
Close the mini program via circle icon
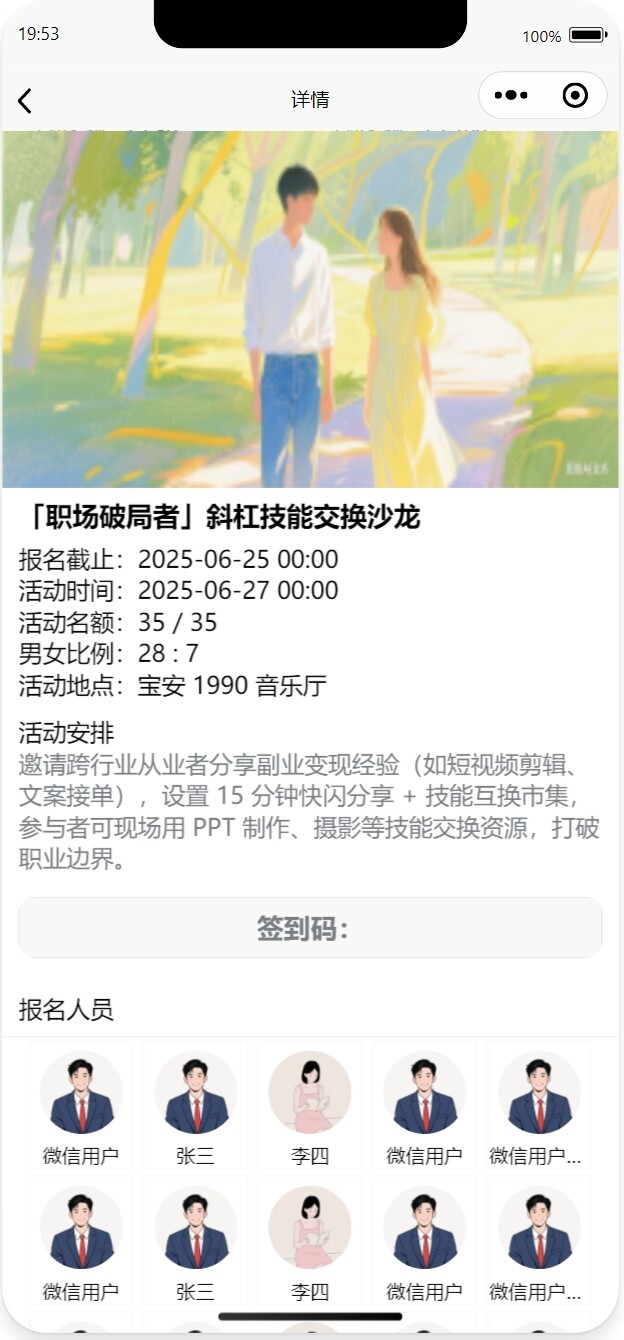point(575,96)
